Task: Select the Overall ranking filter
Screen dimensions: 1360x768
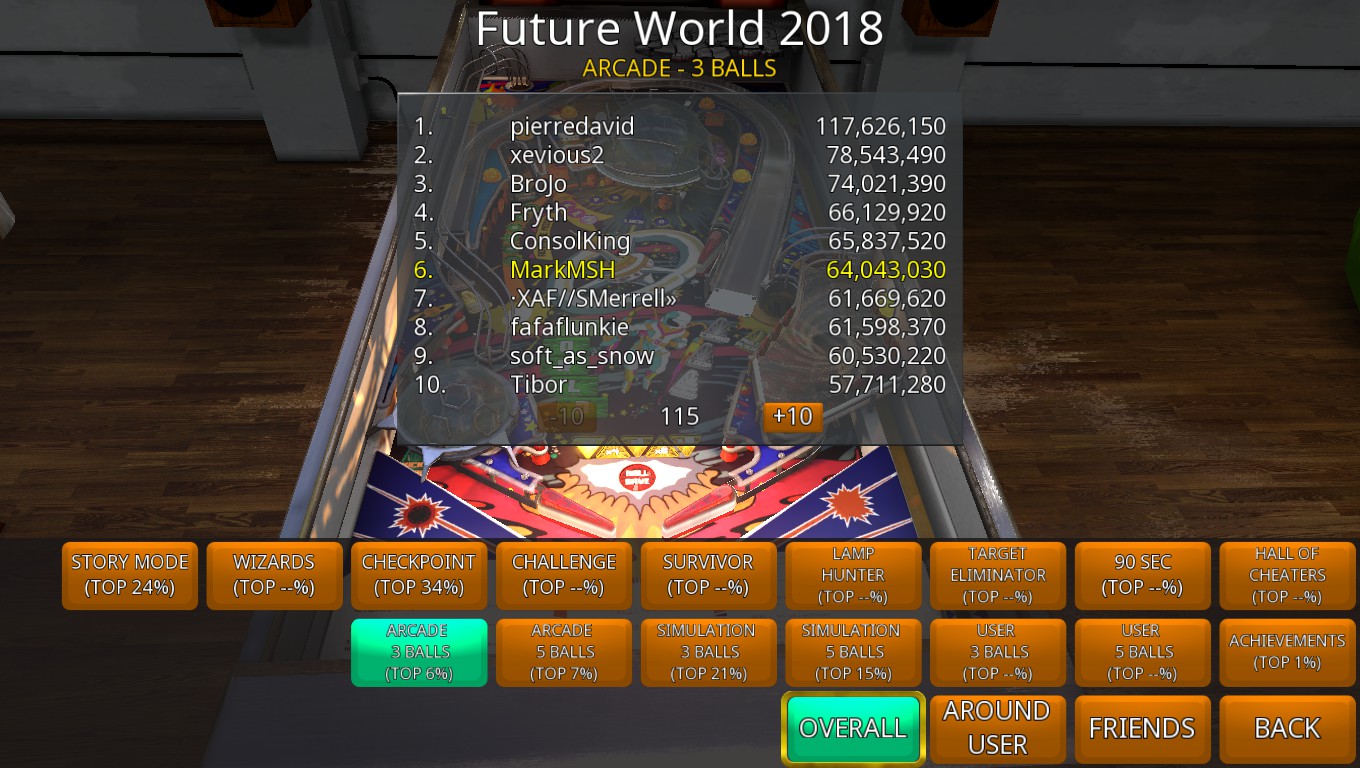Action: tap(853, 728)
